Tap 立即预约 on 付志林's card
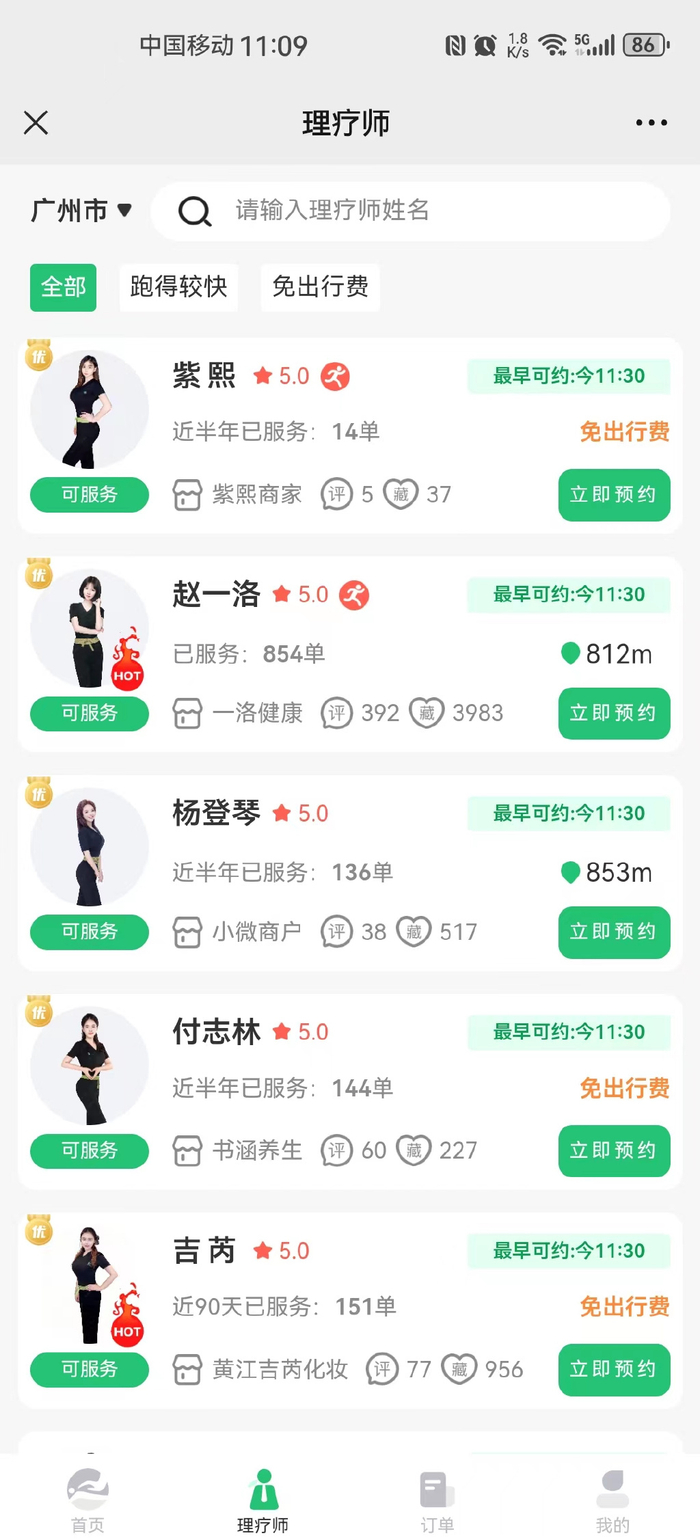The image size is (700, 1540). point(614,1150)
